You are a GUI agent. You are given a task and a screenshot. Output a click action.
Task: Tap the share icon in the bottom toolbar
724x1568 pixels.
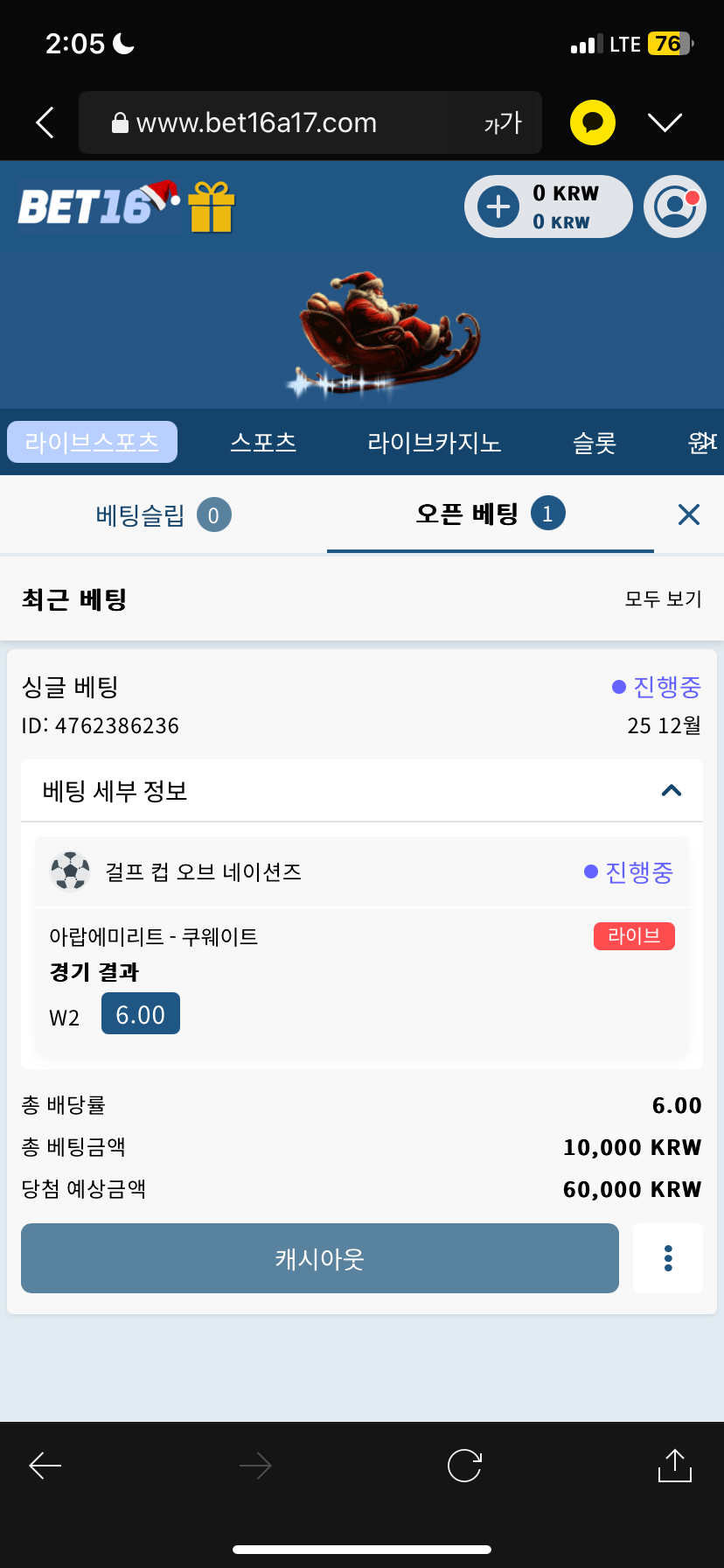coord(674,1465)
